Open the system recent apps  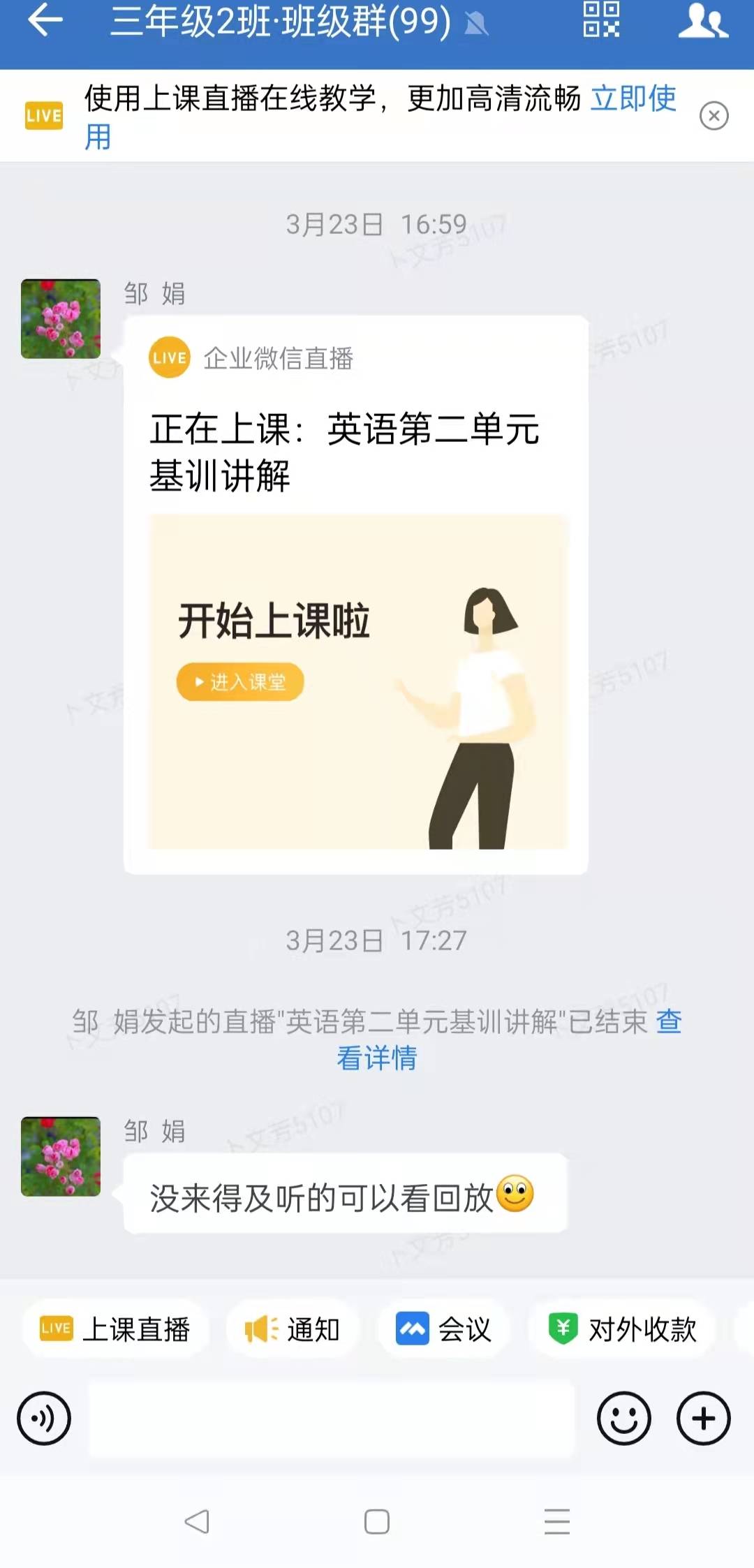pyautogui.click(x=556, y=1521)
